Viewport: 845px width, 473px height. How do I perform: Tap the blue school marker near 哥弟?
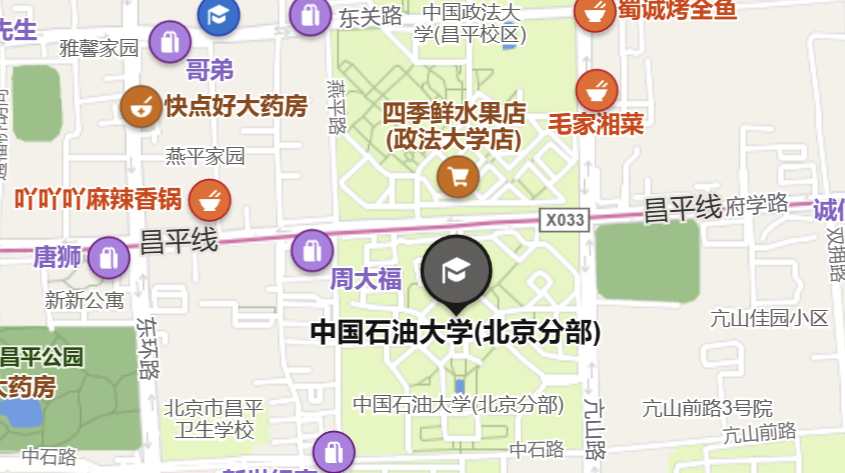tap(218, 13)
